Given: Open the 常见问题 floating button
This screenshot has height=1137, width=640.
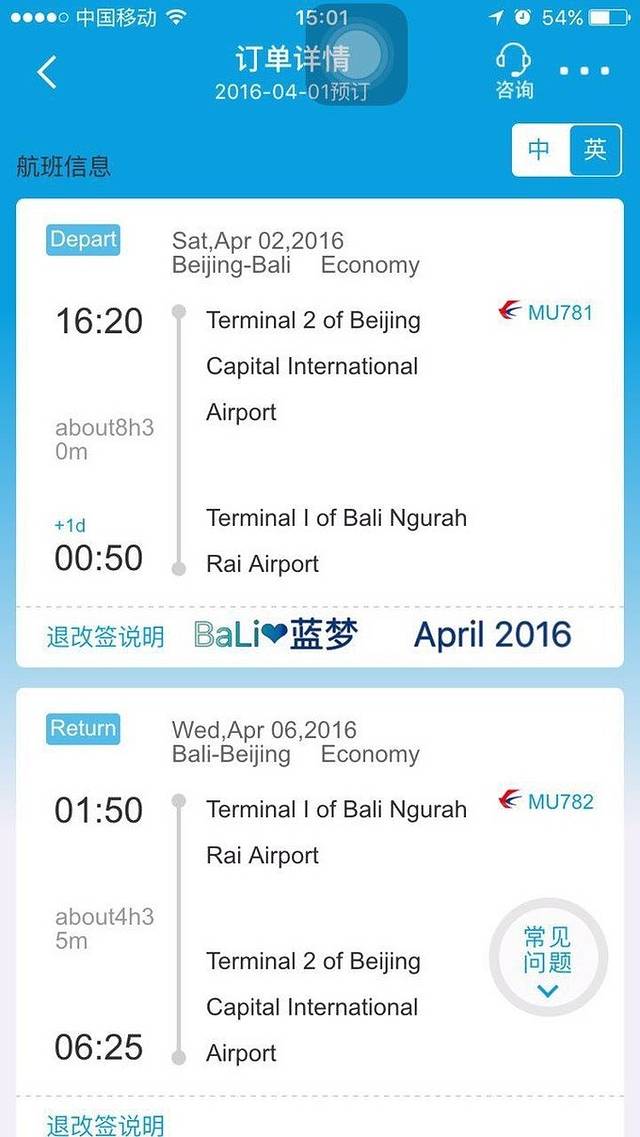Looking at the screenshot, I should (548, 957).
